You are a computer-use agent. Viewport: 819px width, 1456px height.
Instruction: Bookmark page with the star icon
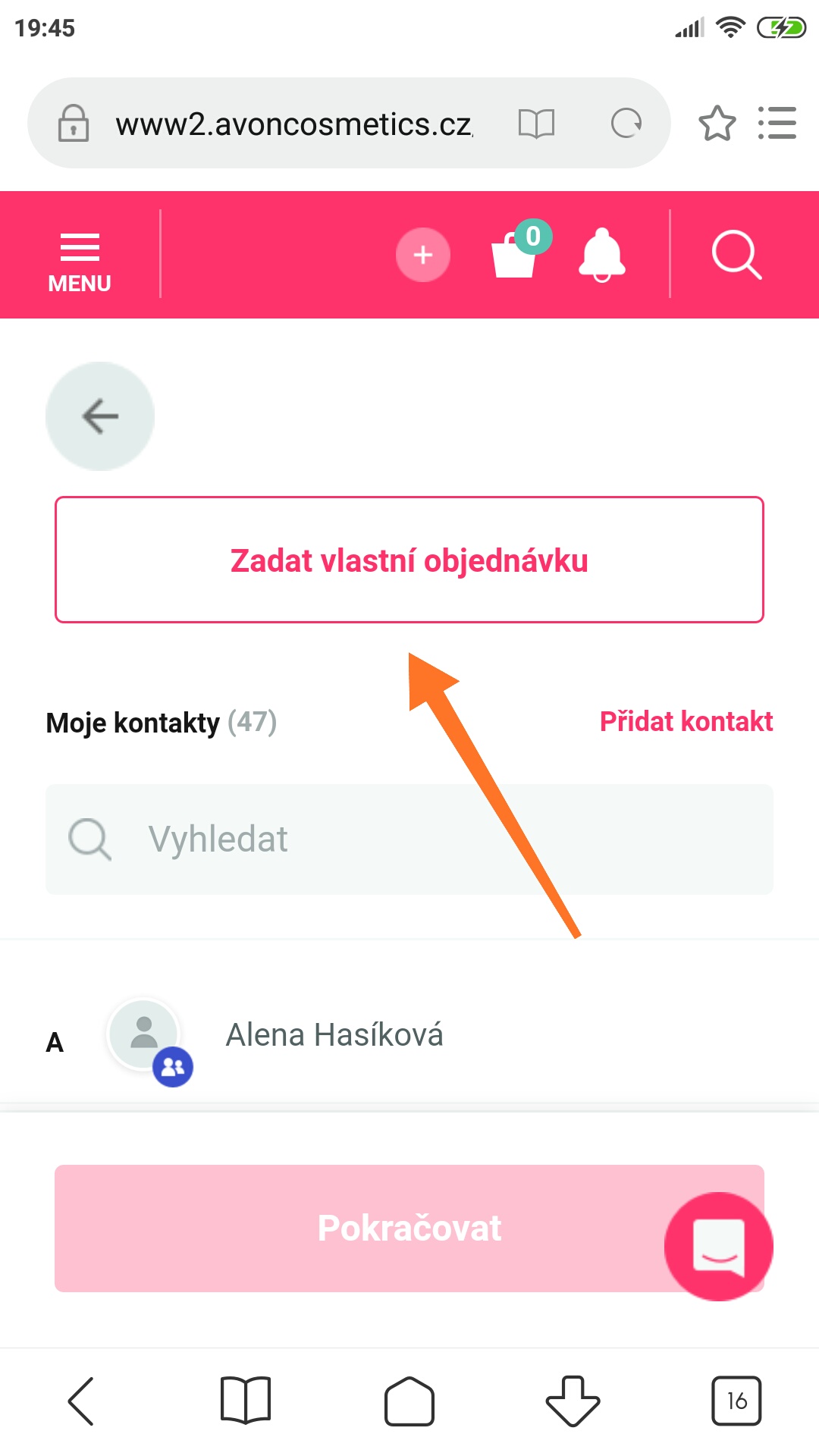click(717, 124)
